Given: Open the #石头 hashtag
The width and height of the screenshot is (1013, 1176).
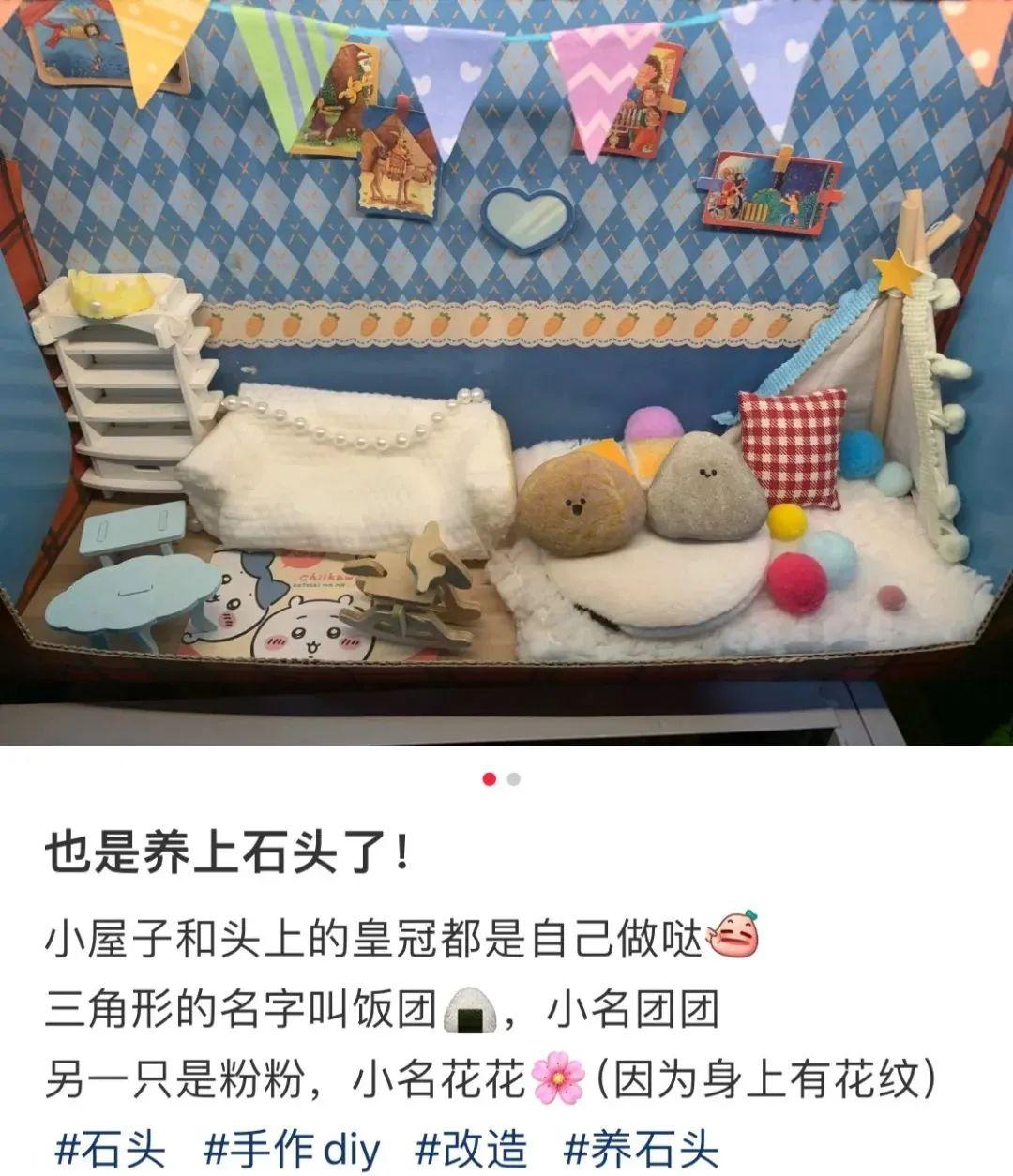Looking at the screenshot, I should pyautogui.click(x=110, y=1150).
